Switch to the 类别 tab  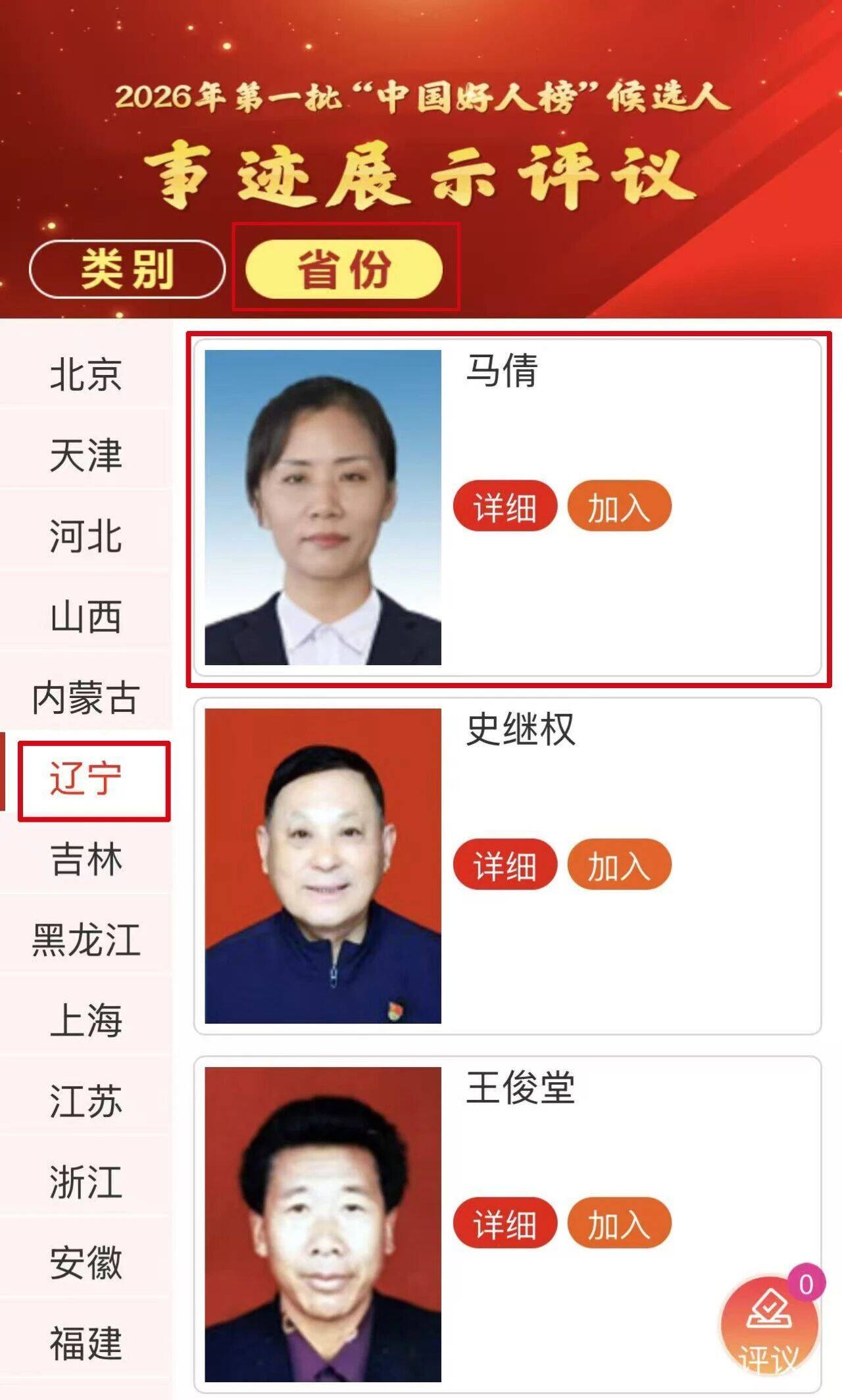pos(127,269)
